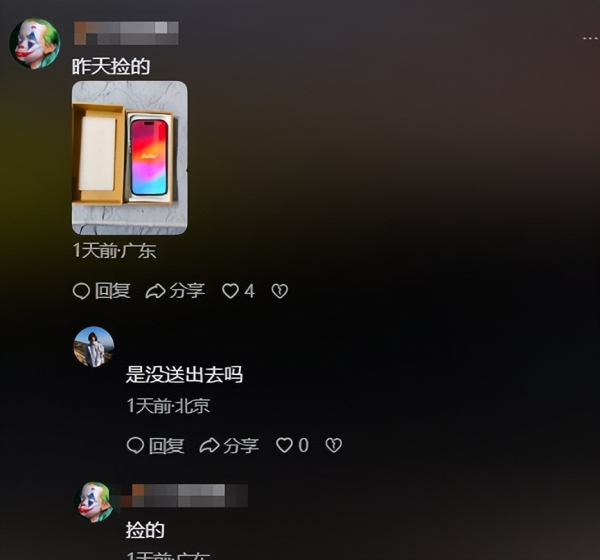
Task: Share the 是没送出去吗 comment
Action: click(x=229, y=445)
